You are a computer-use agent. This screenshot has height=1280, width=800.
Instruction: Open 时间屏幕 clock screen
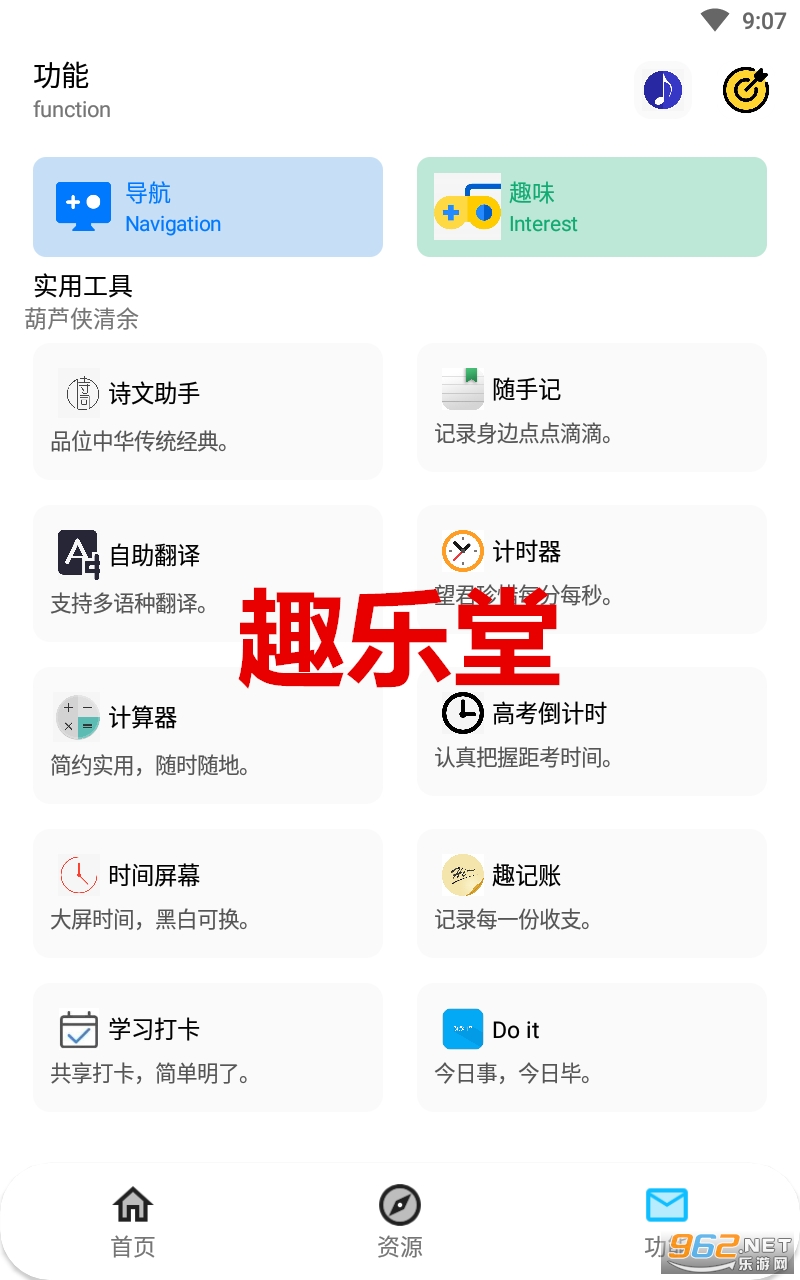tap(208, 893)
